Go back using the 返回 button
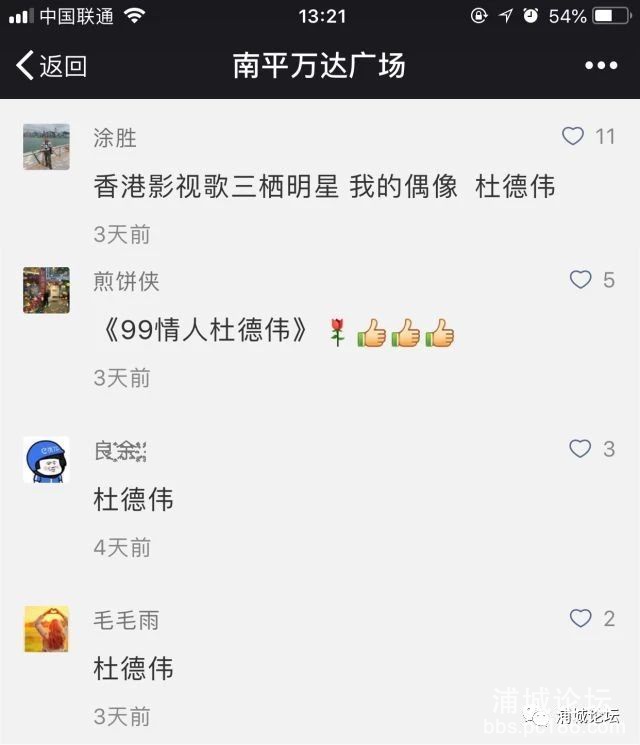This screenshot has width=640, height=745. pos(52,66)
